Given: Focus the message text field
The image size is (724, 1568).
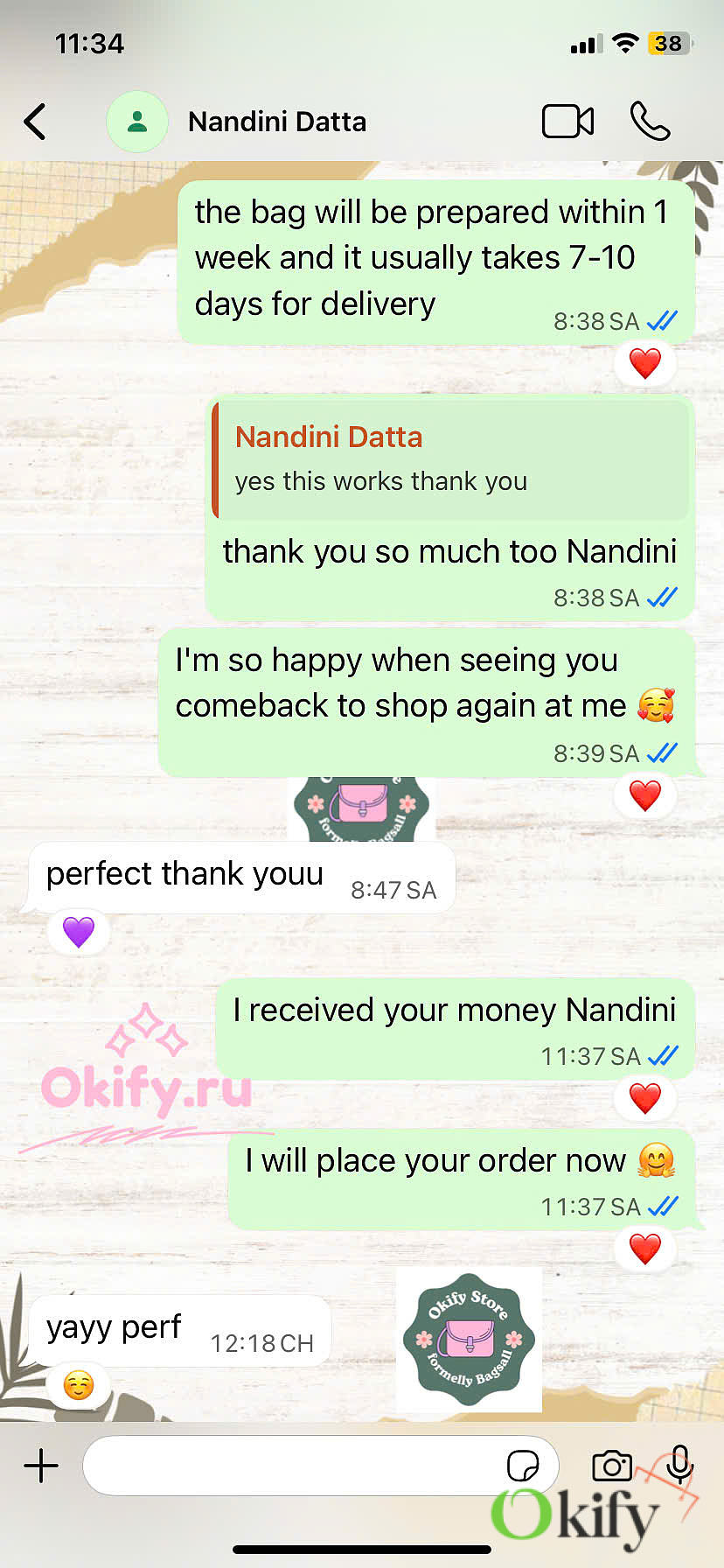Looking at the screenshot, I should tap(293, 1465).
